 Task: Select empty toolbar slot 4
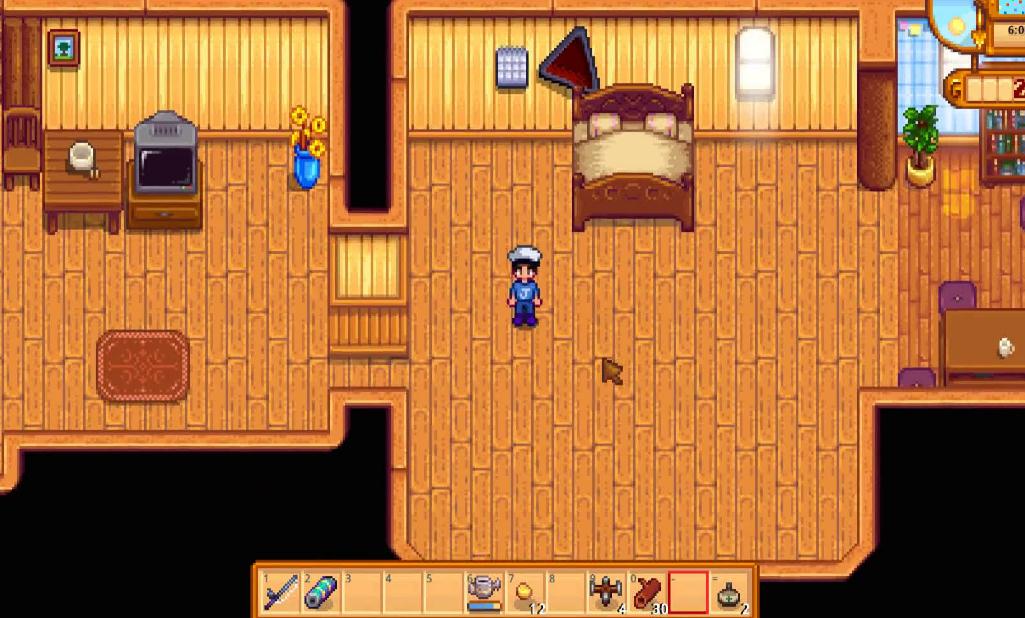pyautogui.click(x=403, y=592)
